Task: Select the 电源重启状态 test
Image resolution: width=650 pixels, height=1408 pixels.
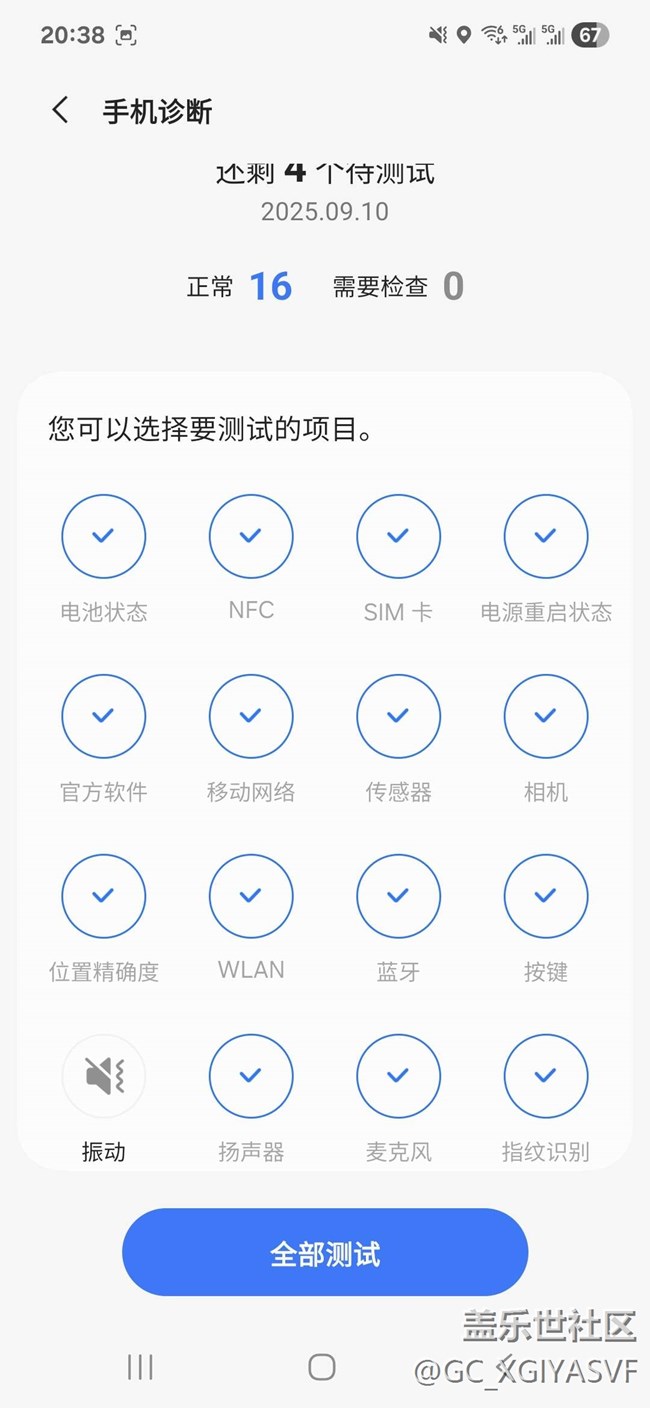Action: 545,536
